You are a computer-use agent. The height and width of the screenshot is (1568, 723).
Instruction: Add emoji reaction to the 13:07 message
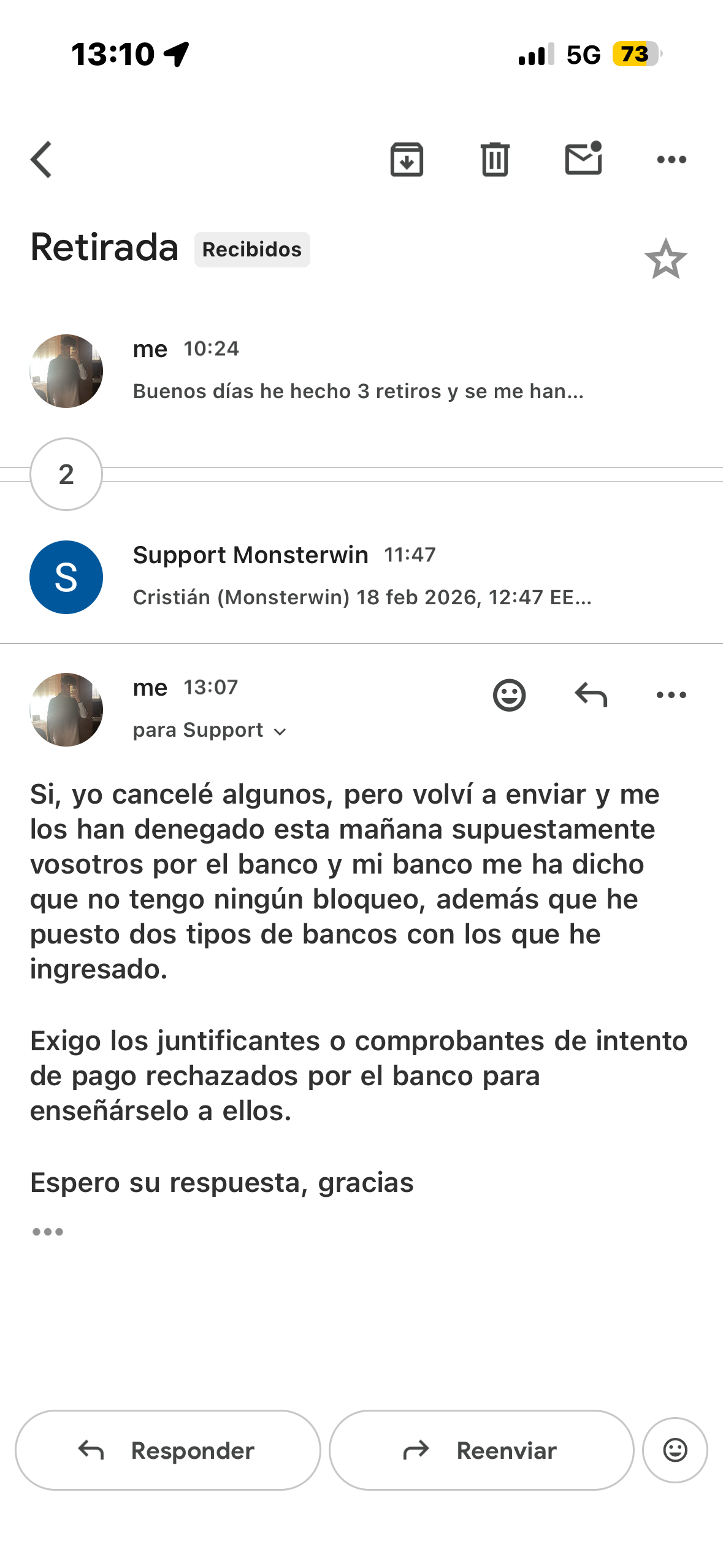(509, 695)
